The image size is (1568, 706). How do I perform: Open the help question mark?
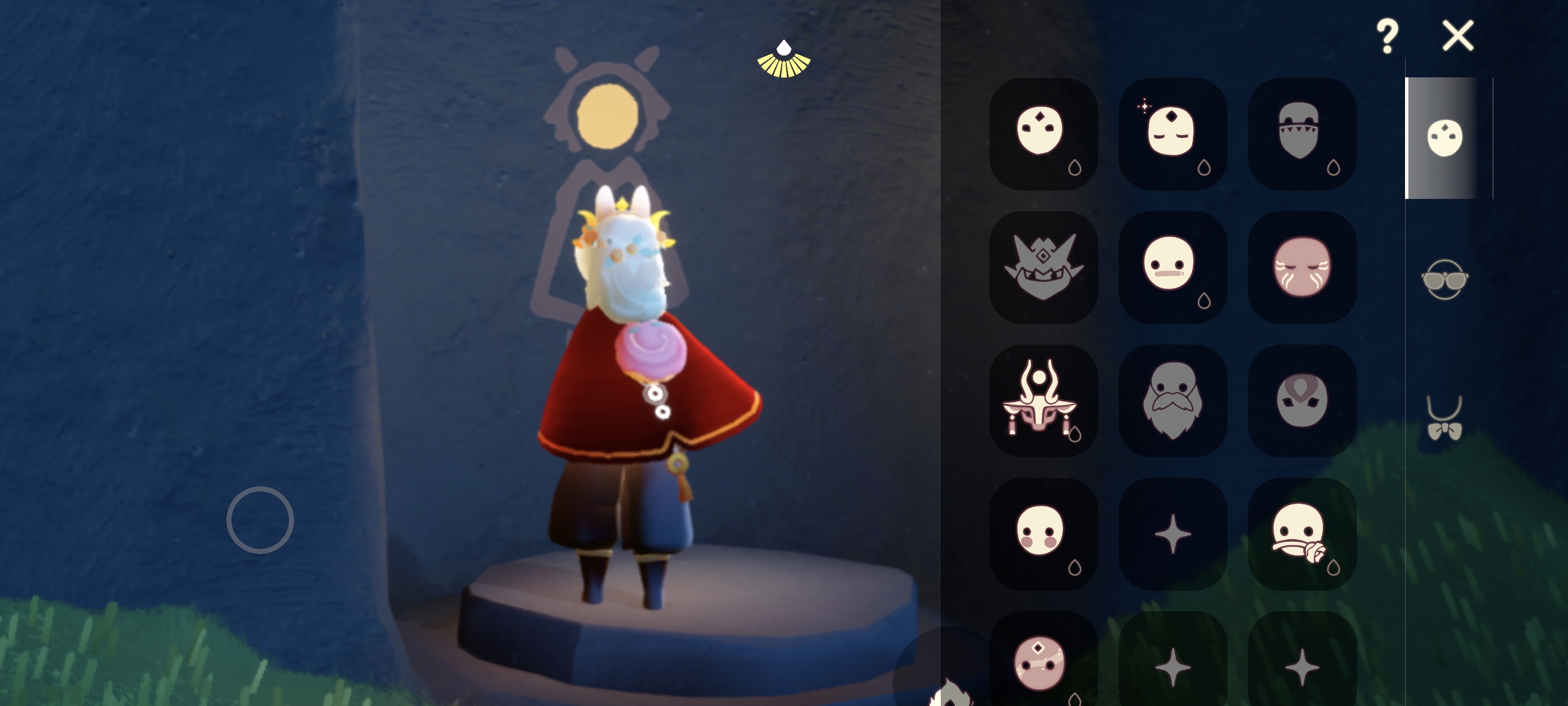1387,35
